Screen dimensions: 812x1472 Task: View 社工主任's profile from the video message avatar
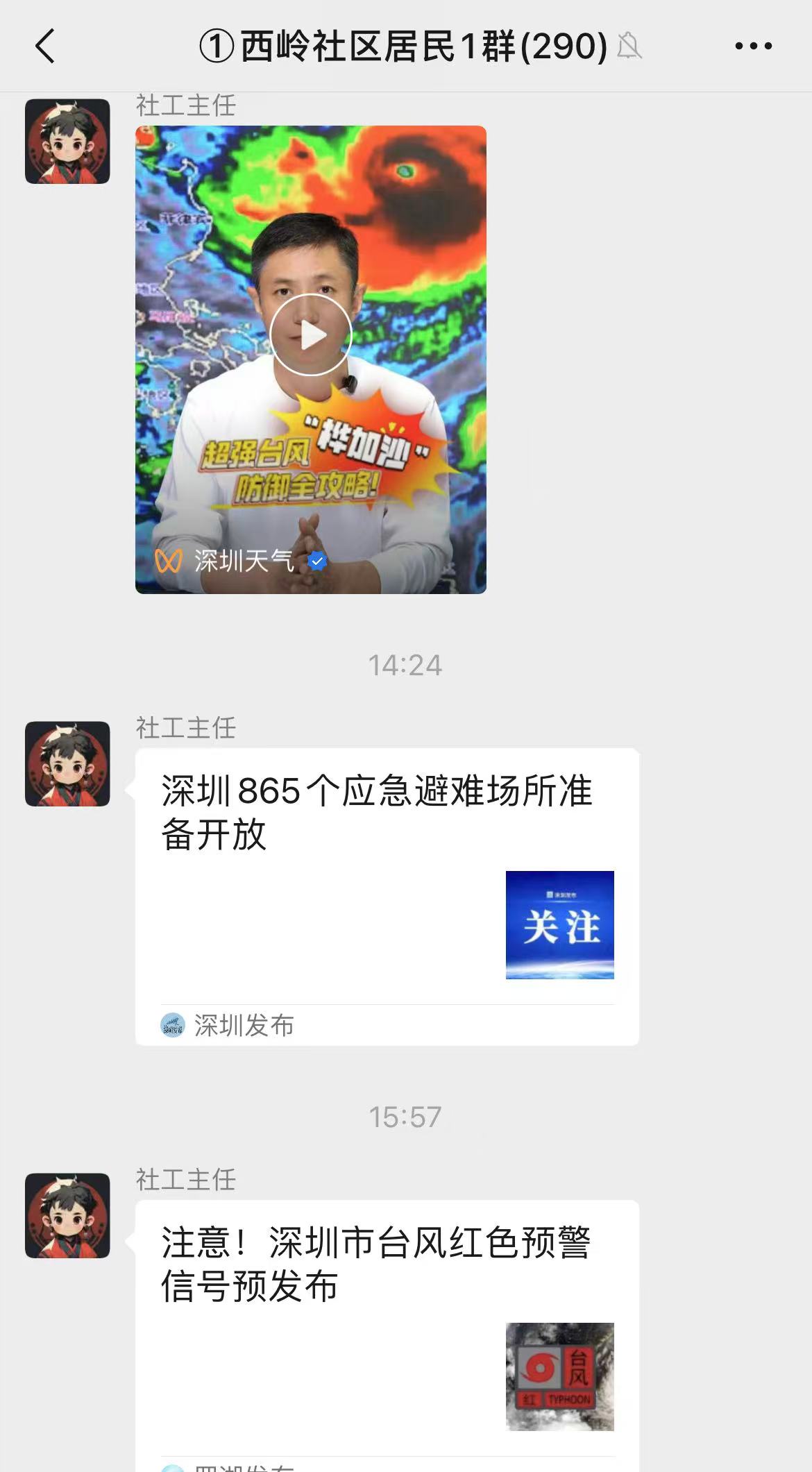point(67,142)
